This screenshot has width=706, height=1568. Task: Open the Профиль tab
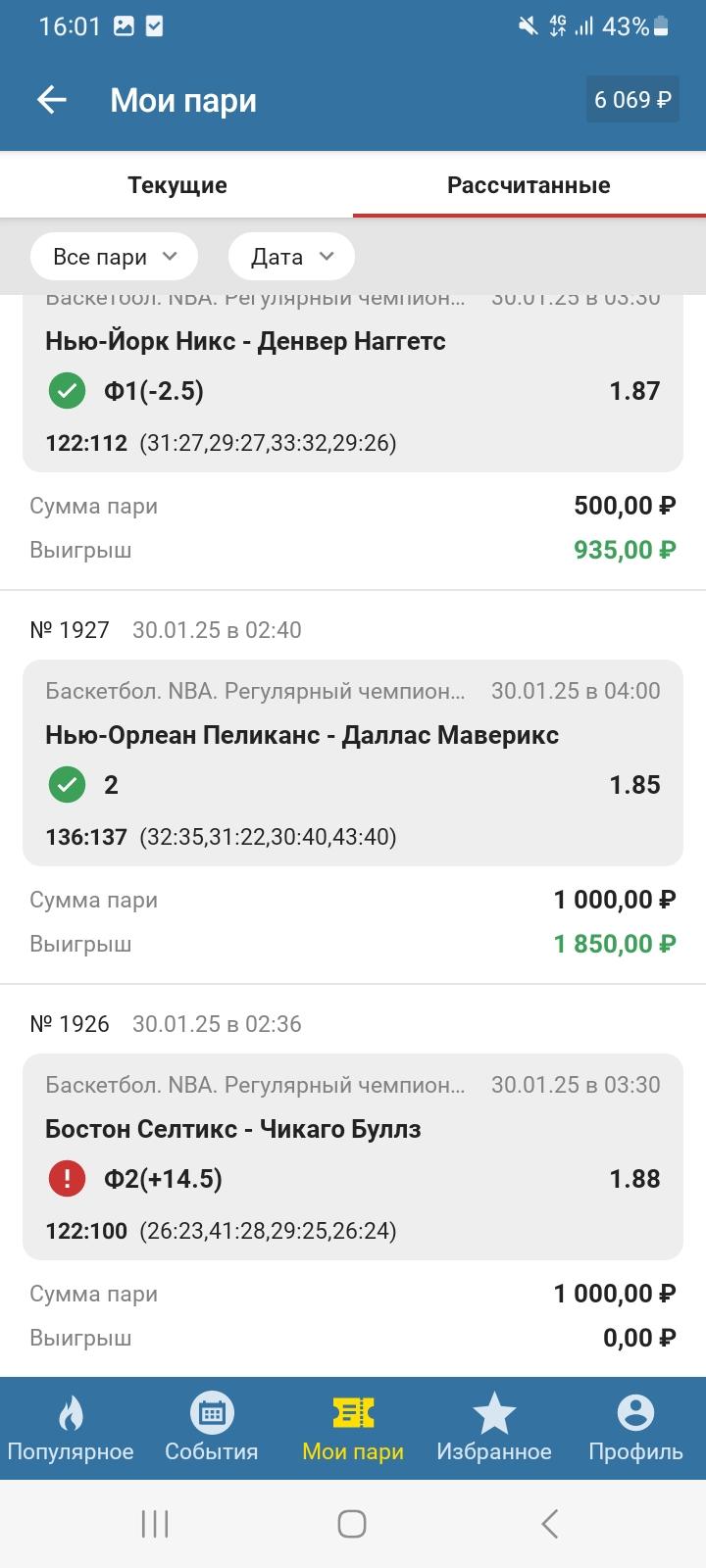coord(635,1429)
